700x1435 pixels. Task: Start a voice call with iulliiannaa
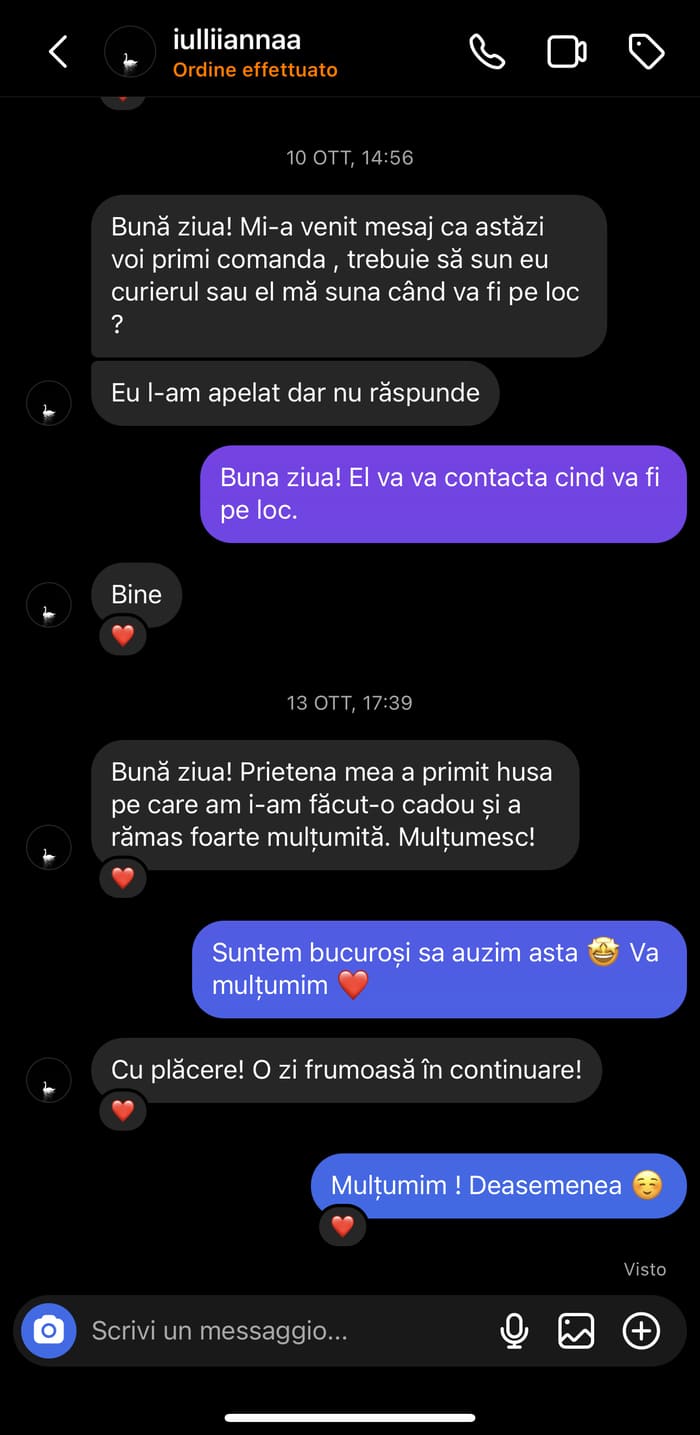[487, 52]
